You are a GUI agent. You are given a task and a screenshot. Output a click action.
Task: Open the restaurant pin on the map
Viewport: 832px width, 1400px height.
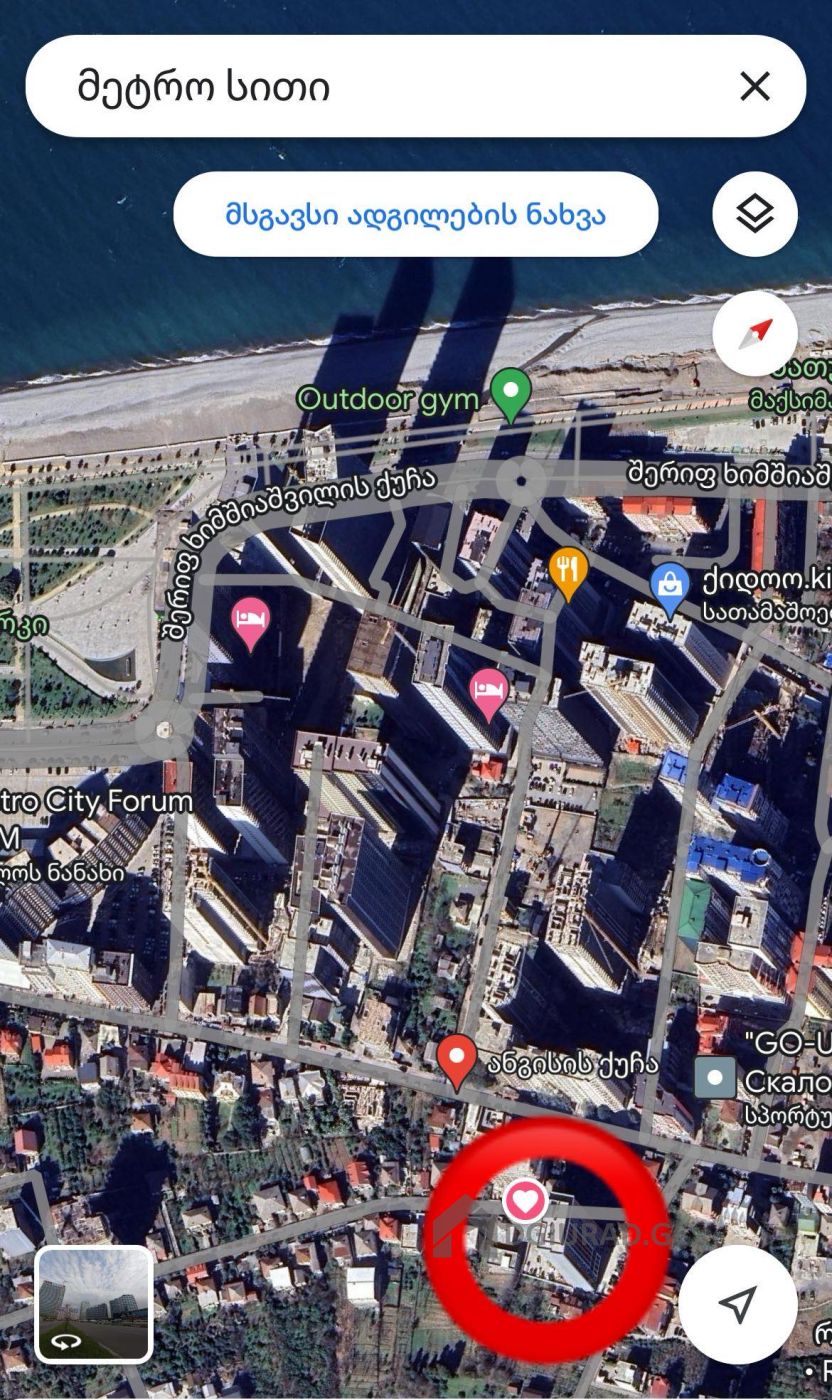(568, 575)
